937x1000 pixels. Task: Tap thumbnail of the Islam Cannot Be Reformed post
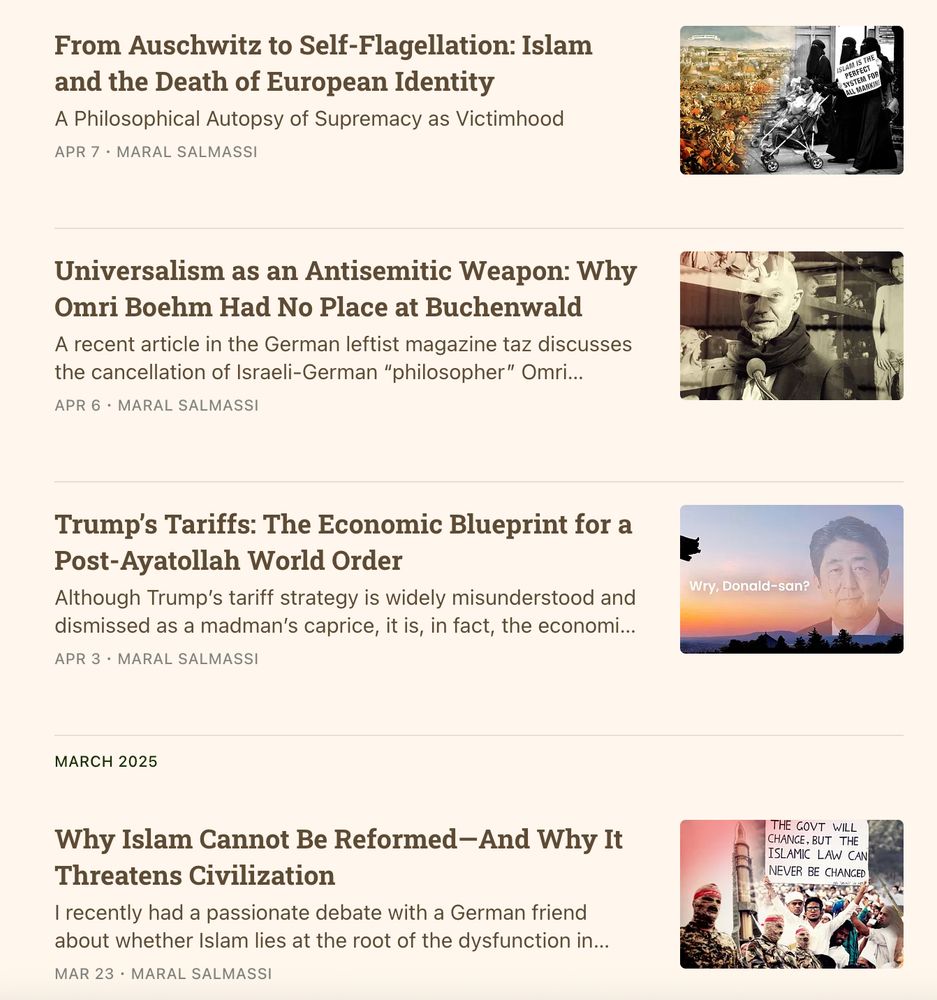791,894
